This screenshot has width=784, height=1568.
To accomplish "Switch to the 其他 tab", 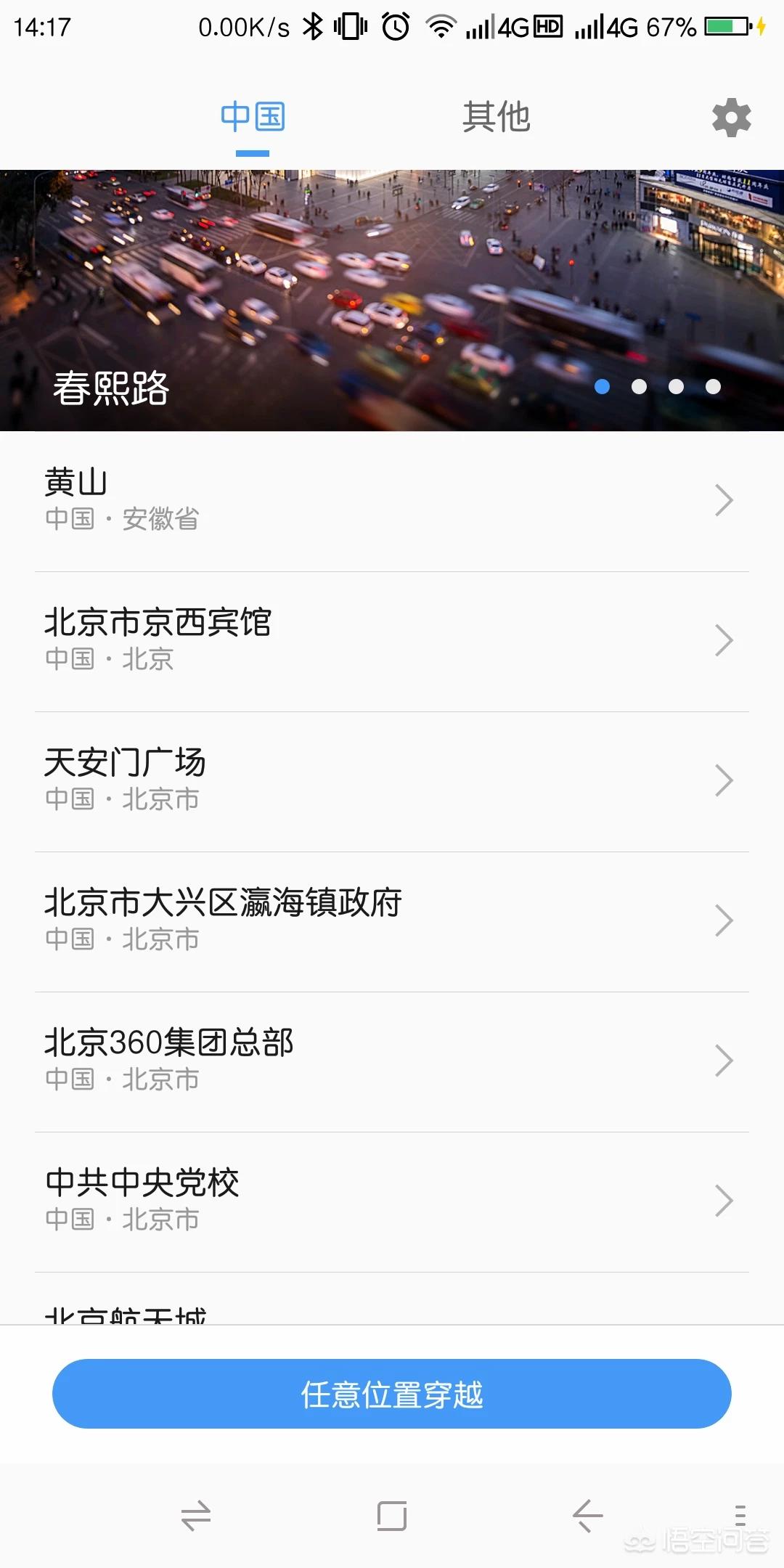I will [x=496, y=116].
